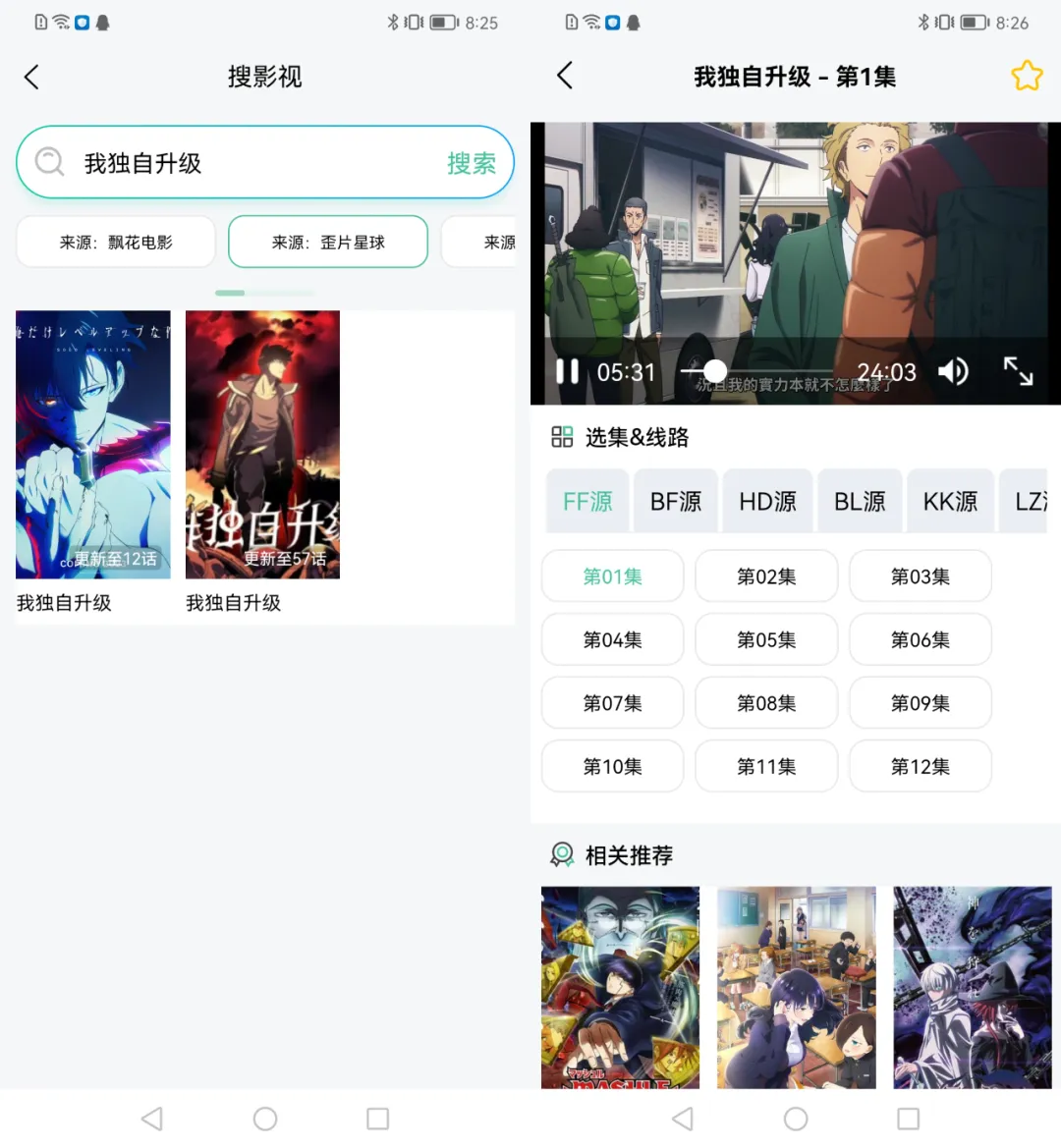The width and height of the screenshot is (1061, 1148).
Task: Go back from the 搜影视 search page
Action: (32, 78)
